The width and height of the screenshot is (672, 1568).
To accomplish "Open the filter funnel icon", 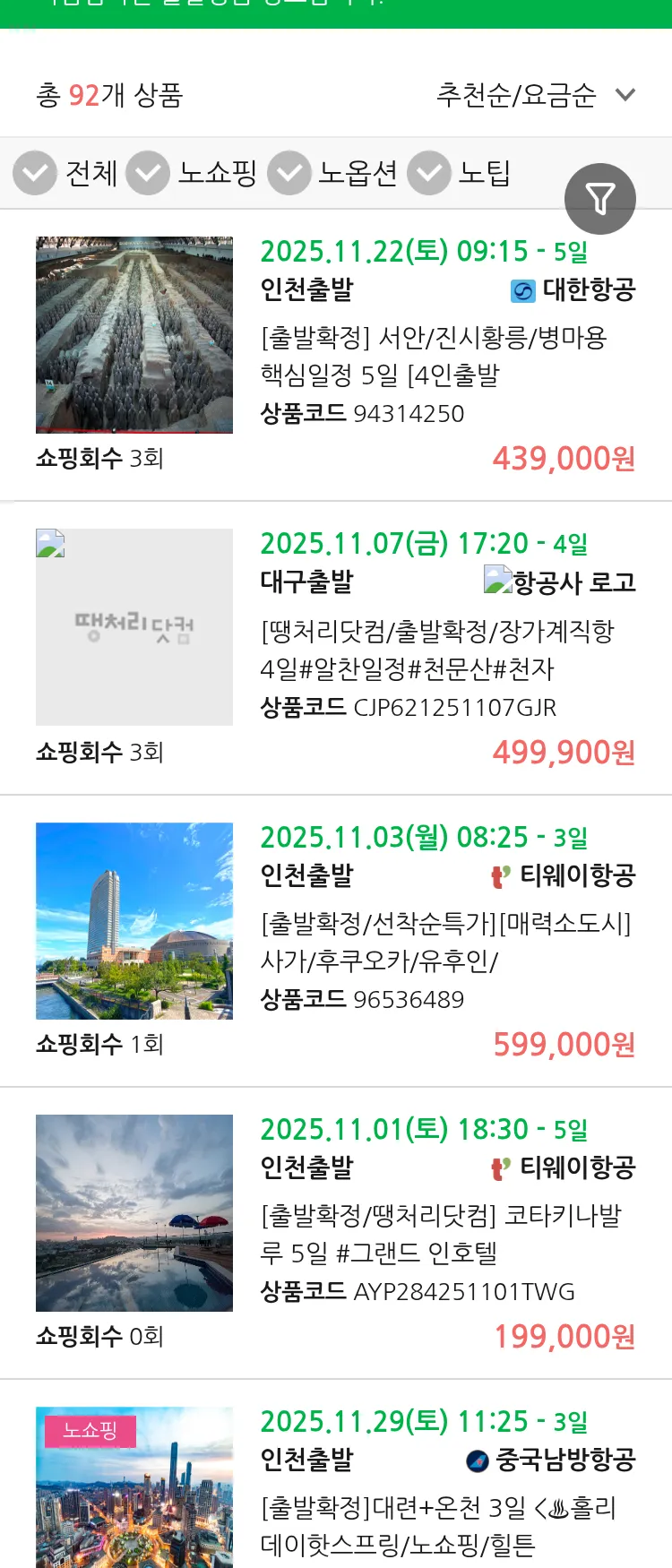I will click(600, 199).
